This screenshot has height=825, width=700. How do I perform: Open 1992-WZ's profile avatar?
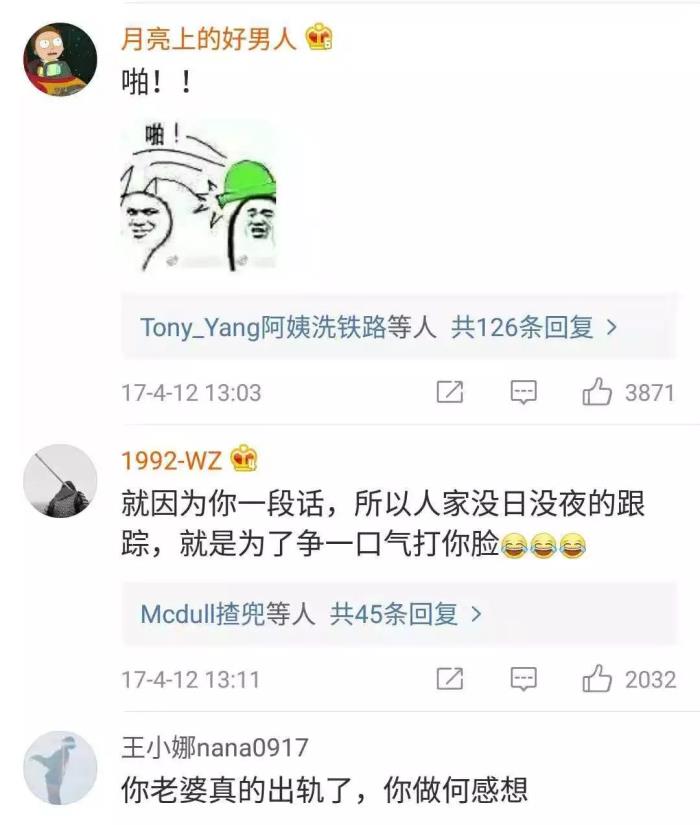(59, 481)
